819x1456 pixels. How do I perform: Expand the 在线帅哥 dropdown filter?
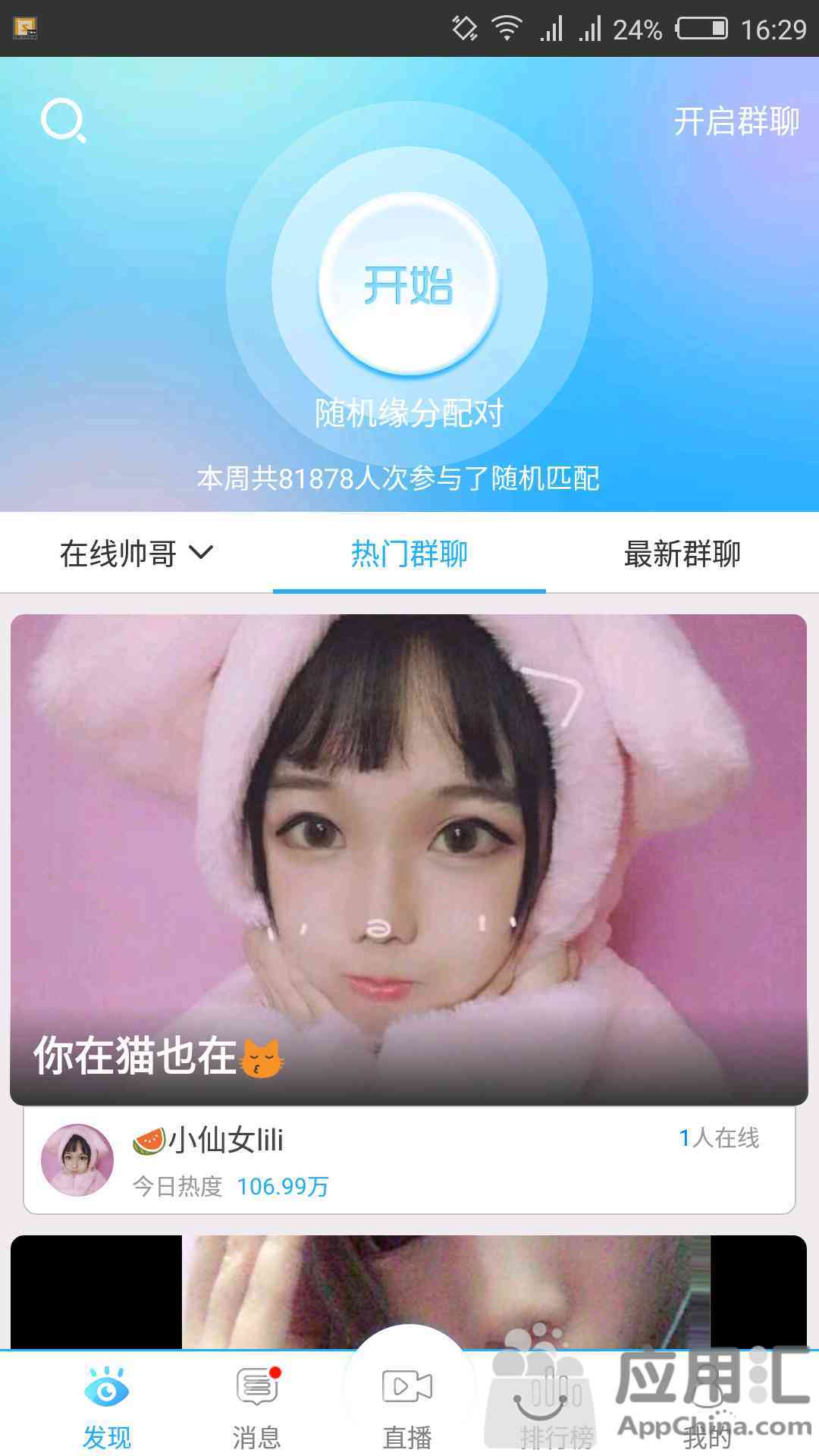136,554
